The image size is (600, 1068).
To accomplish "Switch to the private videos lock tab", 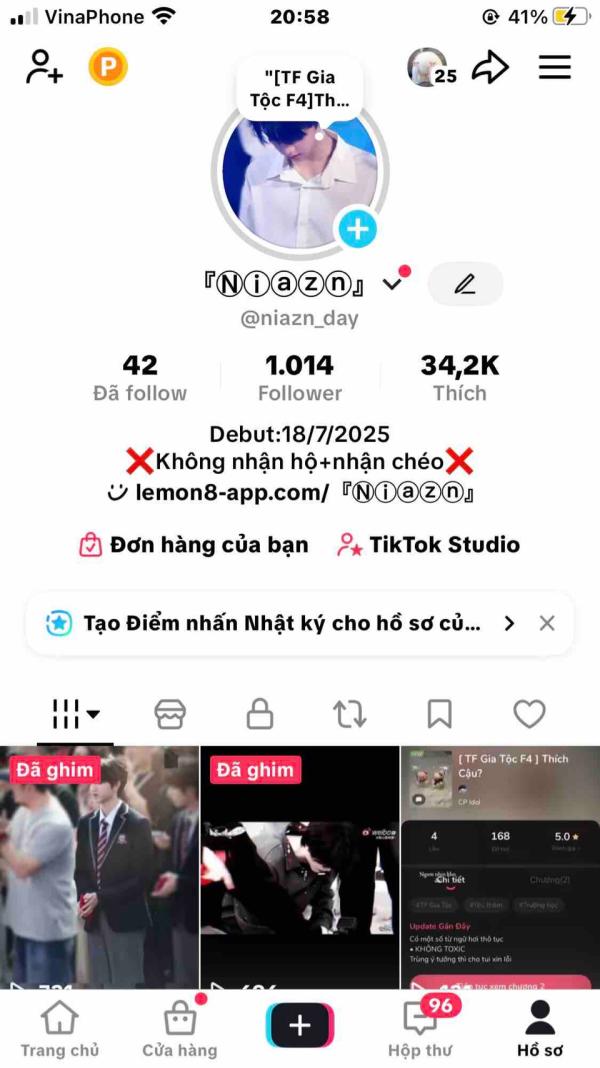I will pyautogui.click(x=260, y=713).
